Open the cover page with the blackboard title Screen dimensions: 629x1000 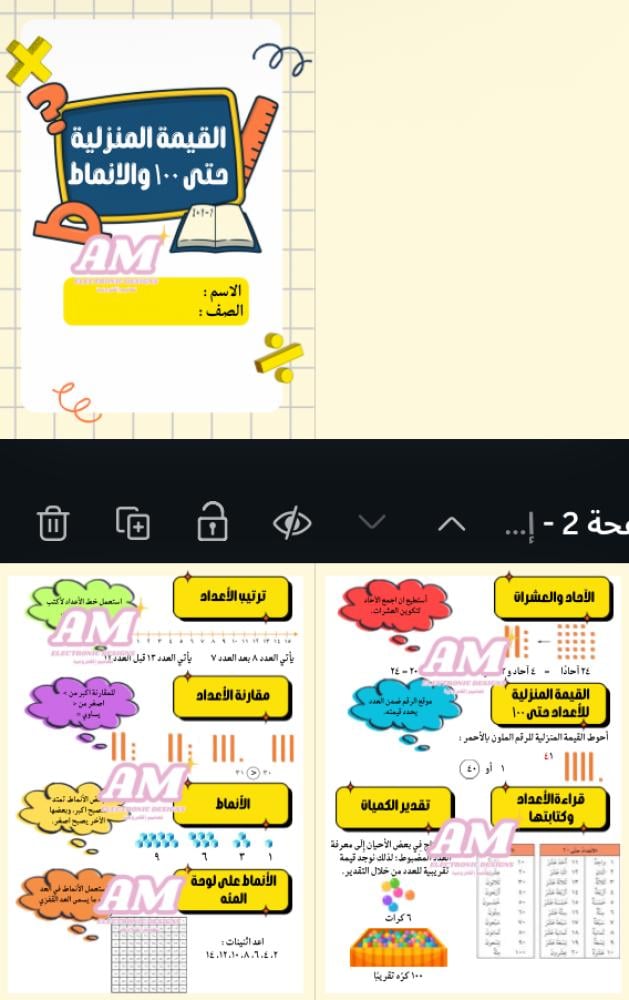[153, 215]
